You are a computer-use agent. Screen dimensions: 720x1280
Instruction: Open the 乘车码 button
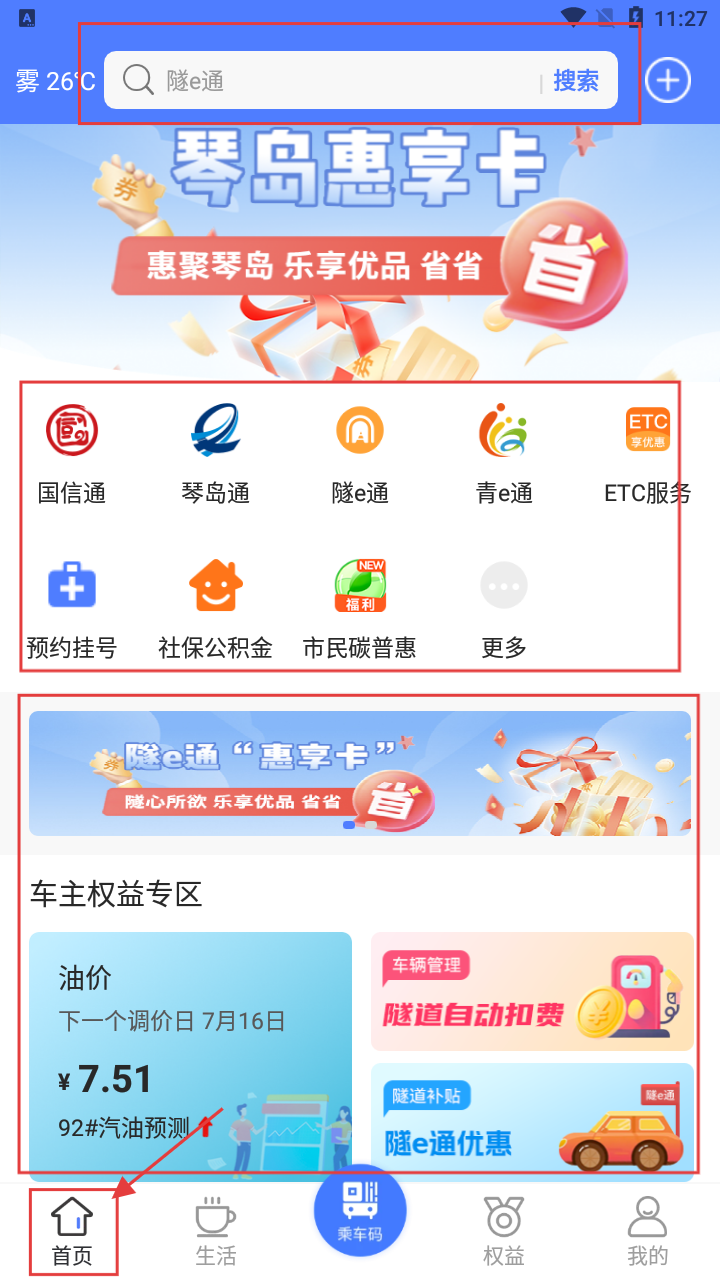[360, 1212]
